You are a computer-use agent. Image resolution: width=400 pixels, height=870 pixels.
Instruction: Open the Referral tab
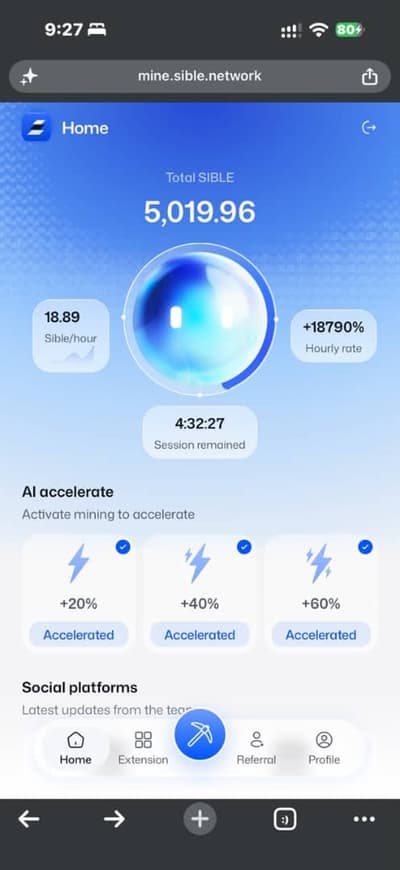[256, 748]
